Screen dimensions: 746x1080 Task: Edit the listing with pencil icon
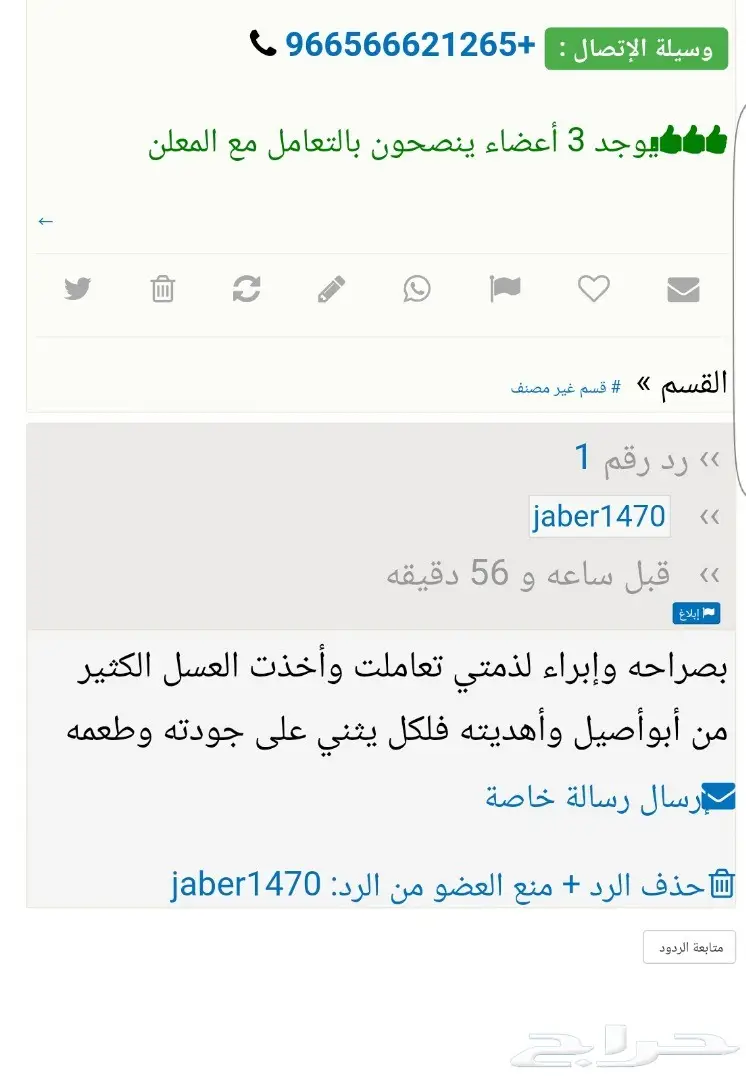coord(331,289)
